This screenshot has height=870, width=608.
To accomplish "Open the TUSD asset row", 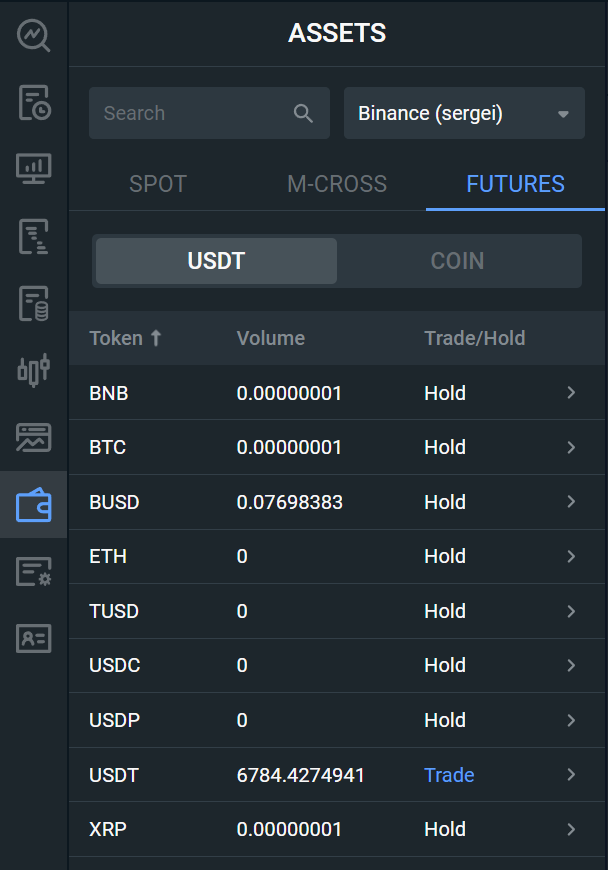I will pos(336,611).
